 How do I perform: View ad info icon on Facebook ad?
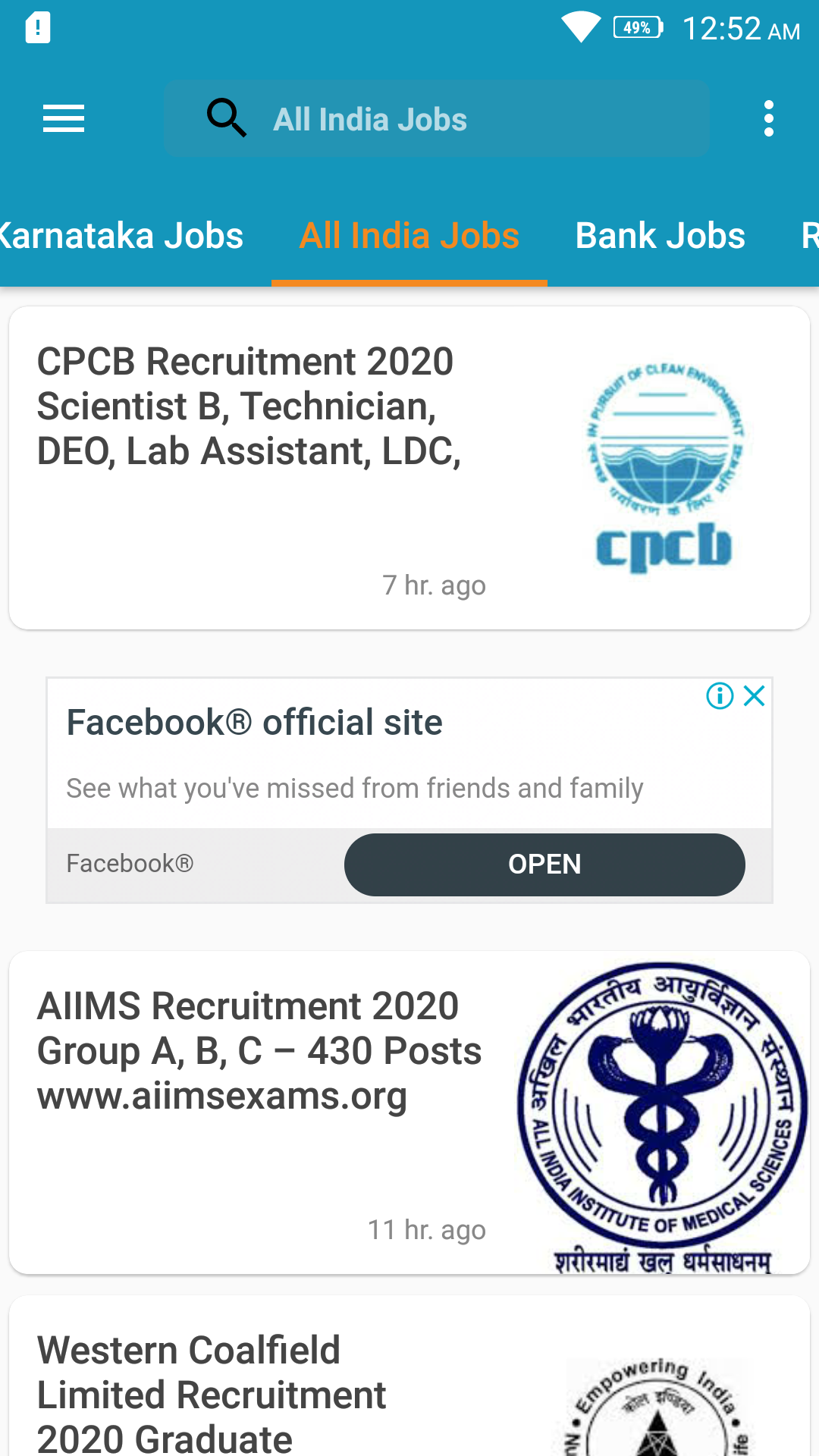[720, 695]
